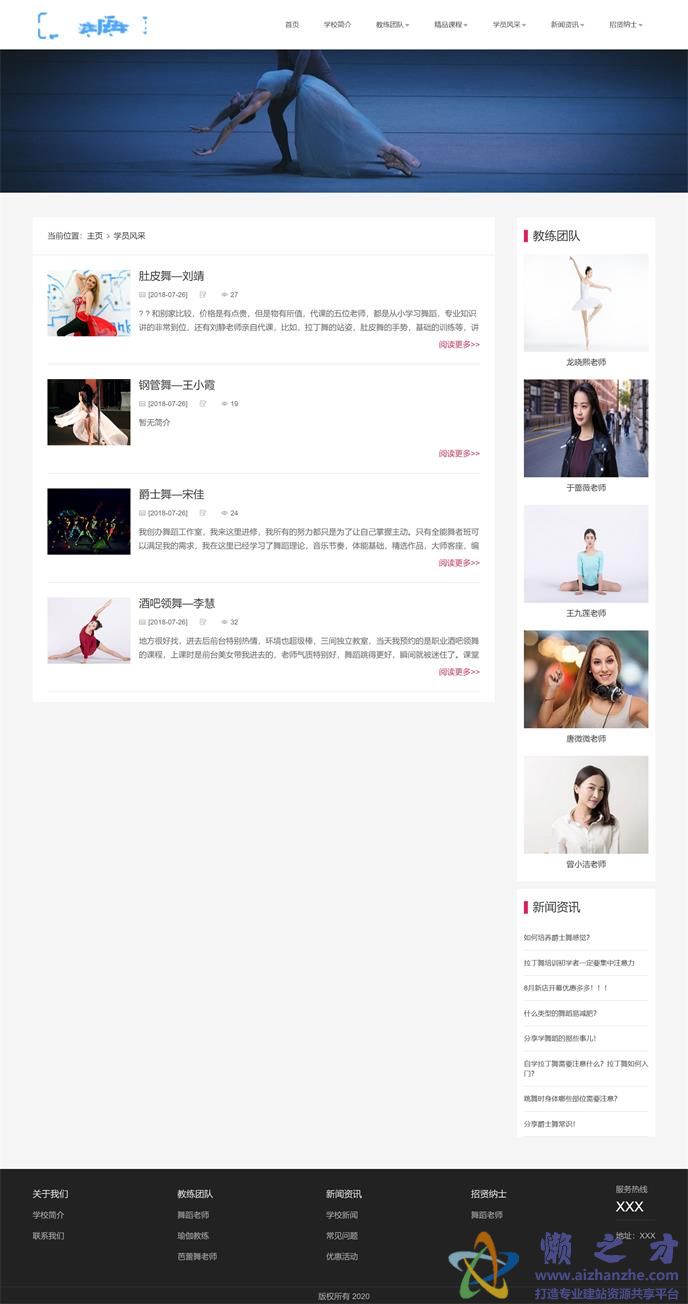Tap 阅读更多 under 钢管舞—王小霞
The width and height of the screenshot is (688, 1304).
459,453
